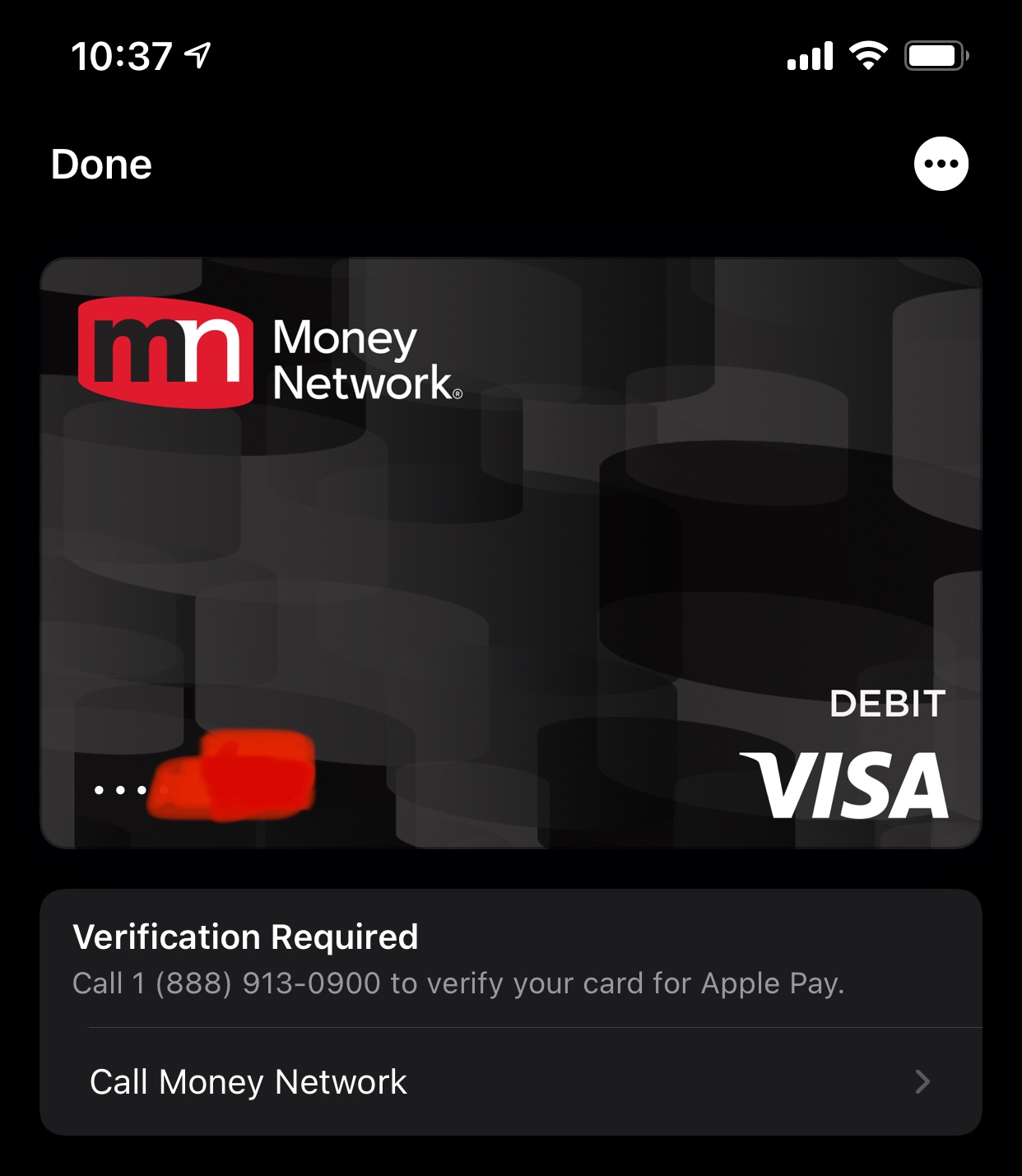Open the more options menu
The width and height of the screenshot is (1022, 1176).
tap(941, 164)
